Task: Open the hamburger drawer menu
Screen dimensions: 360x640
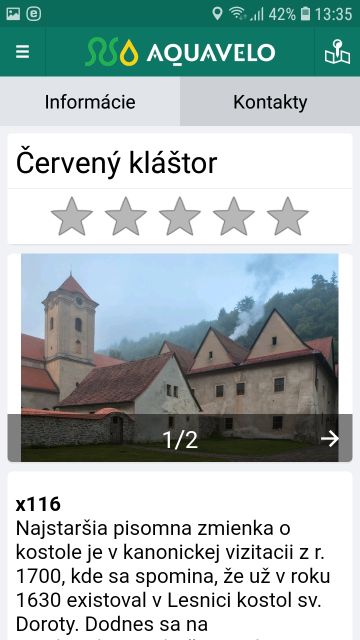Action: 22,52
